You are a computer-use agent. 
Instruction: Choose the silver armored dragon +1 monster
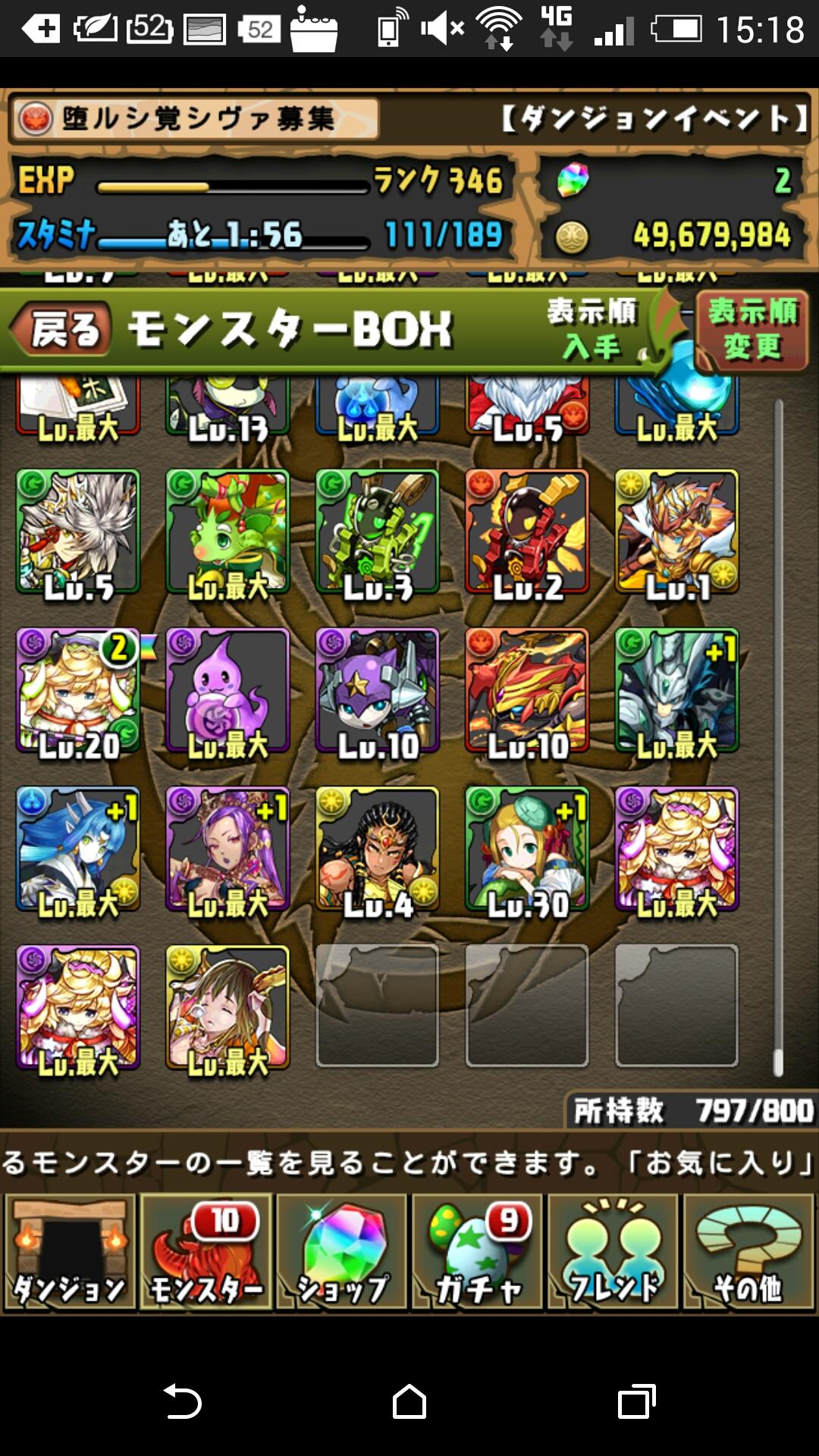point(676,690)
